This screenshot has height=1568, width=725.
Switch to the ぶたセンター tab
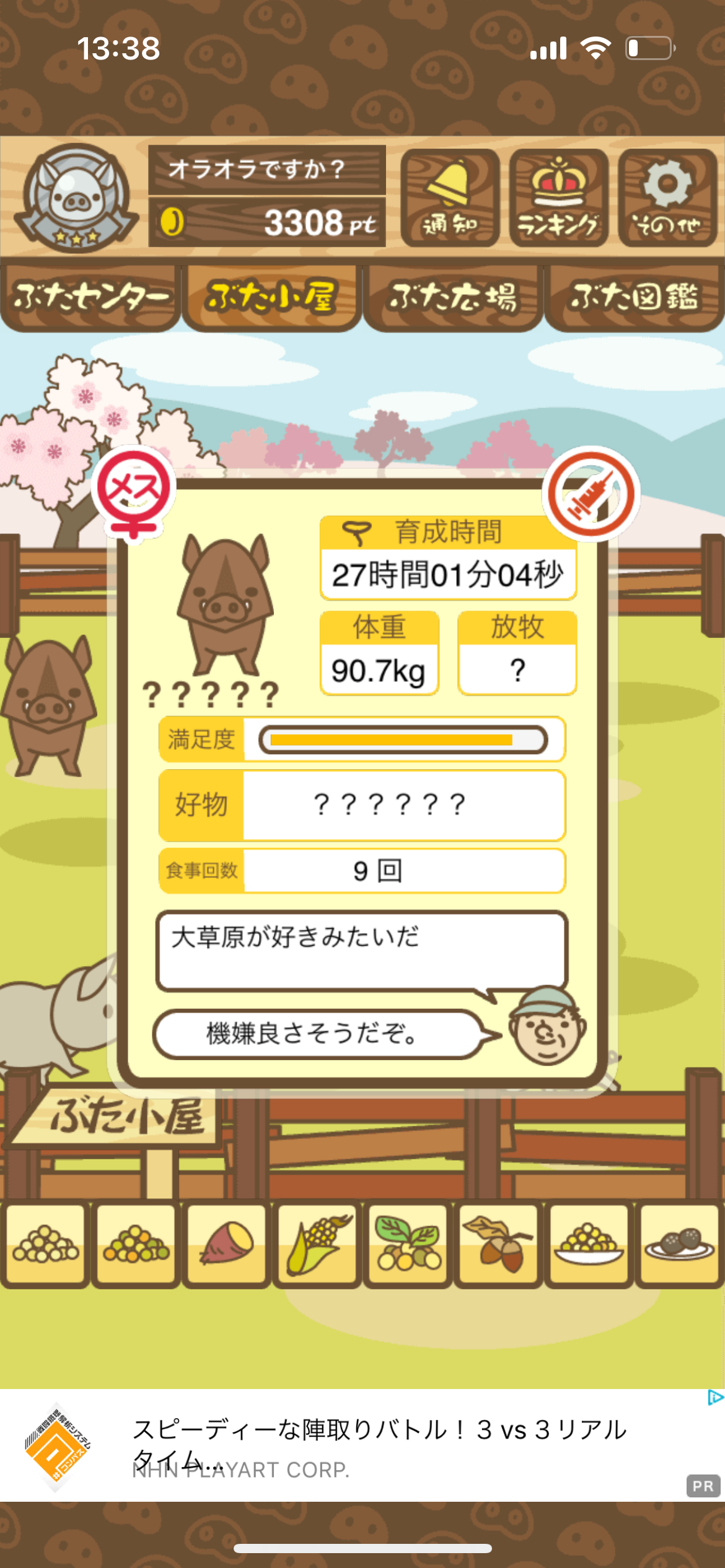pyautogui.click(x=90, y=298)
